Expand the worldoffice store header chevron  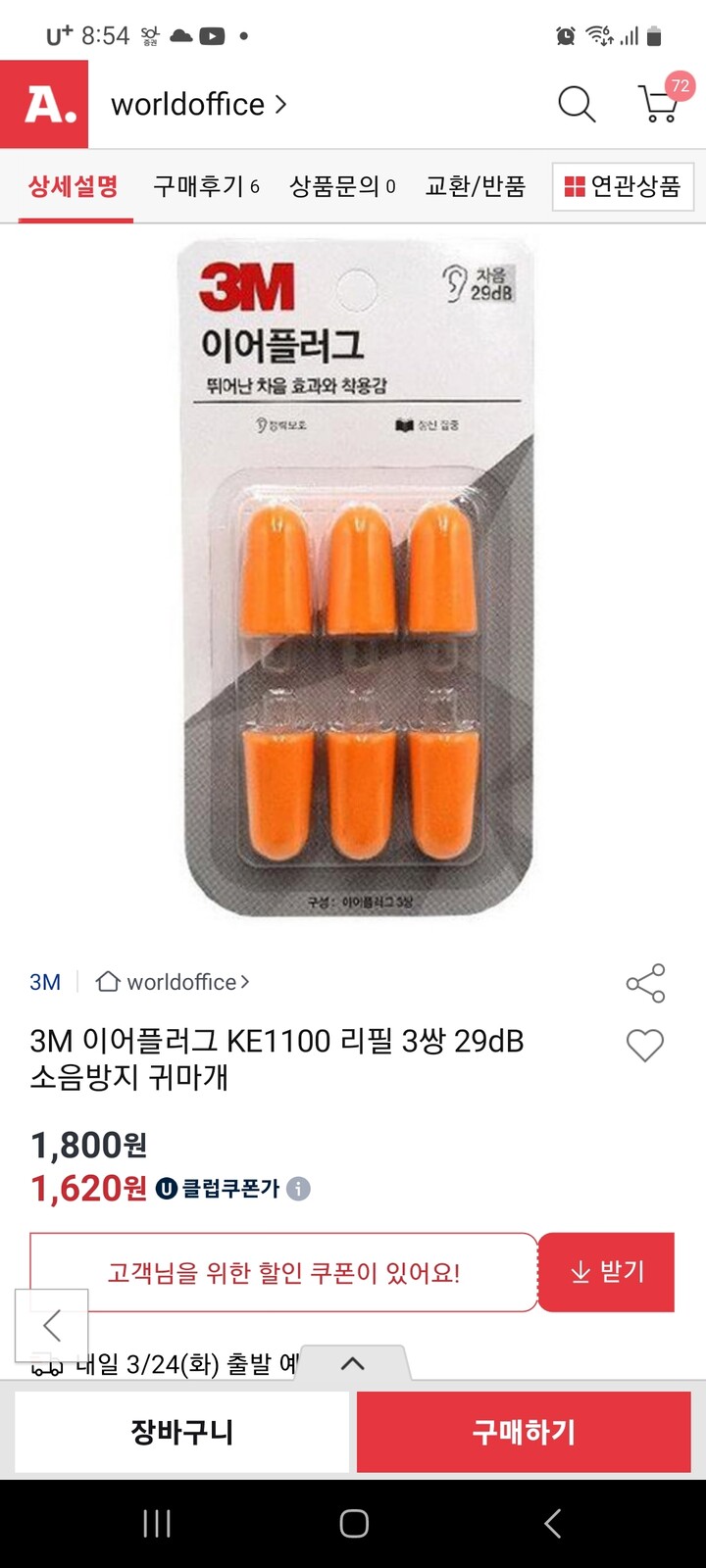[277, 105]
